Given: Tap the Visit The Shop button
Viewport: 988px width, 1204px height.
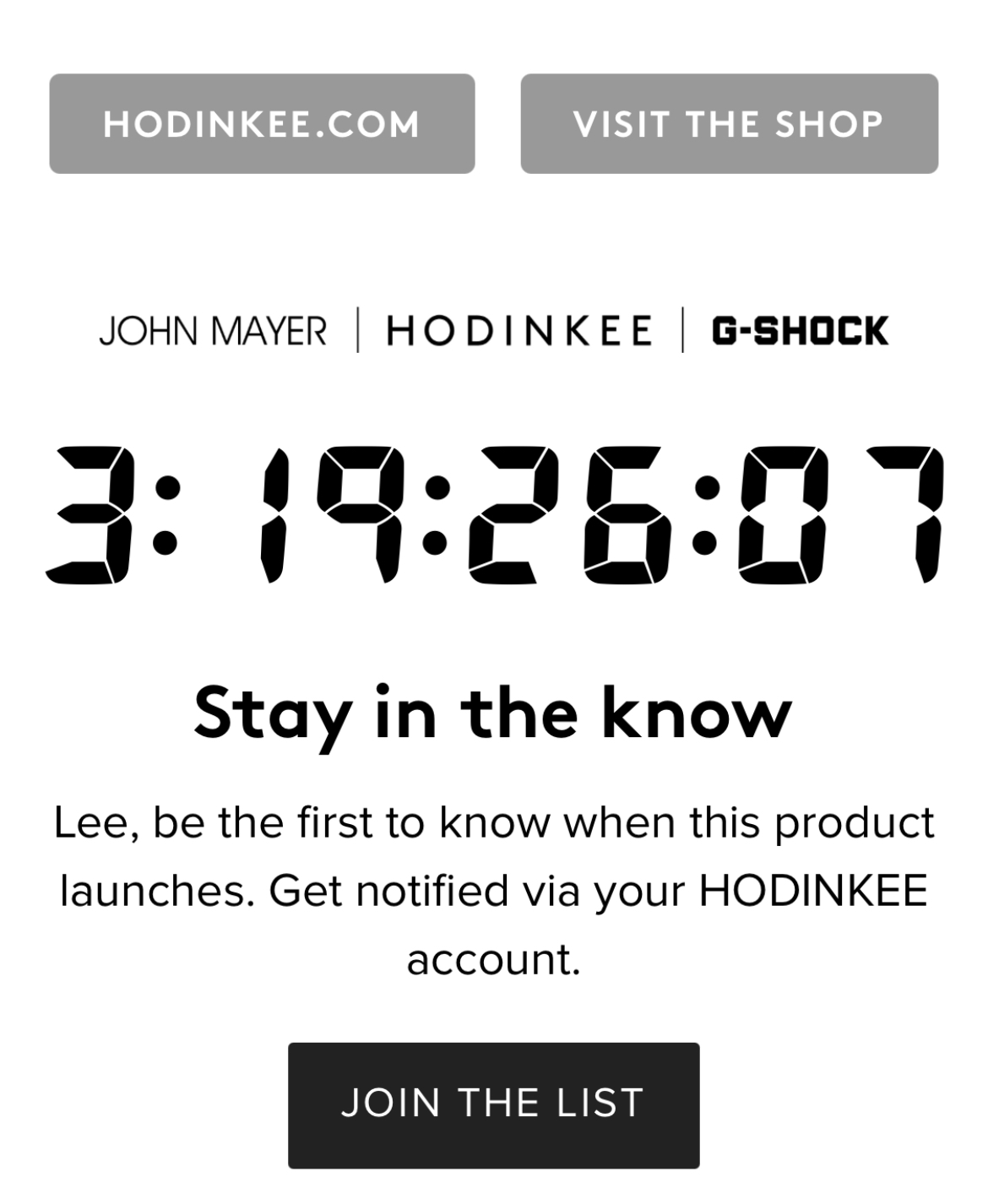Looking at the screenshot, I should point(729,123).
